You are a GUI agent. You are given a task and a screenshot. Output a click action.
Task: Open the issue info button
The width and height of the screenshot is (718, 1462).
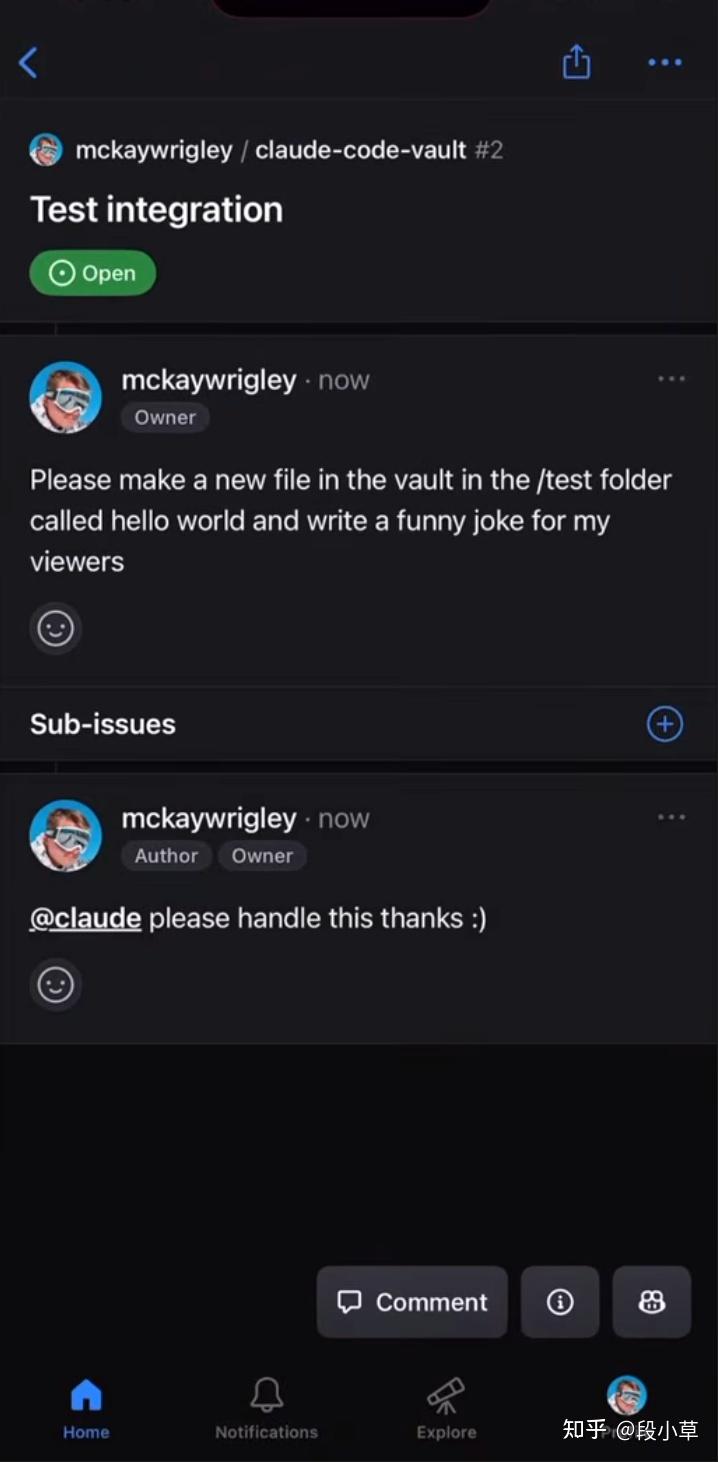click(x=560, y=1302)
